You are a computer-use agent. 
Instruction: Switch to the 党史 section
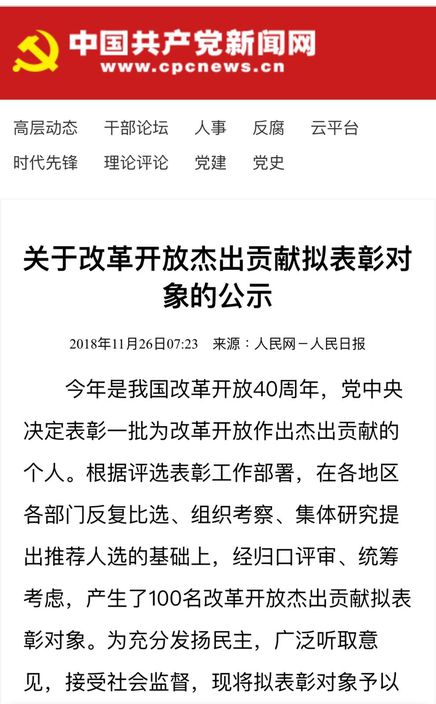(x=268, y=163)
